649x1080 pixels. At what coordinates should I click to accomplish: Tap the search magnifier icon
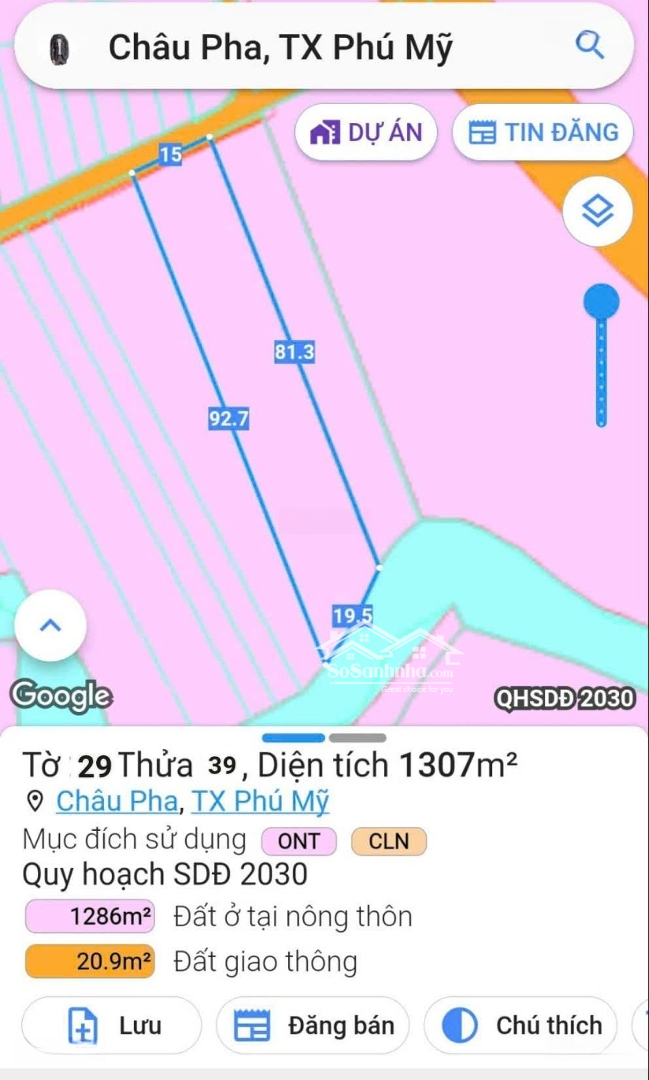[590, 45]
